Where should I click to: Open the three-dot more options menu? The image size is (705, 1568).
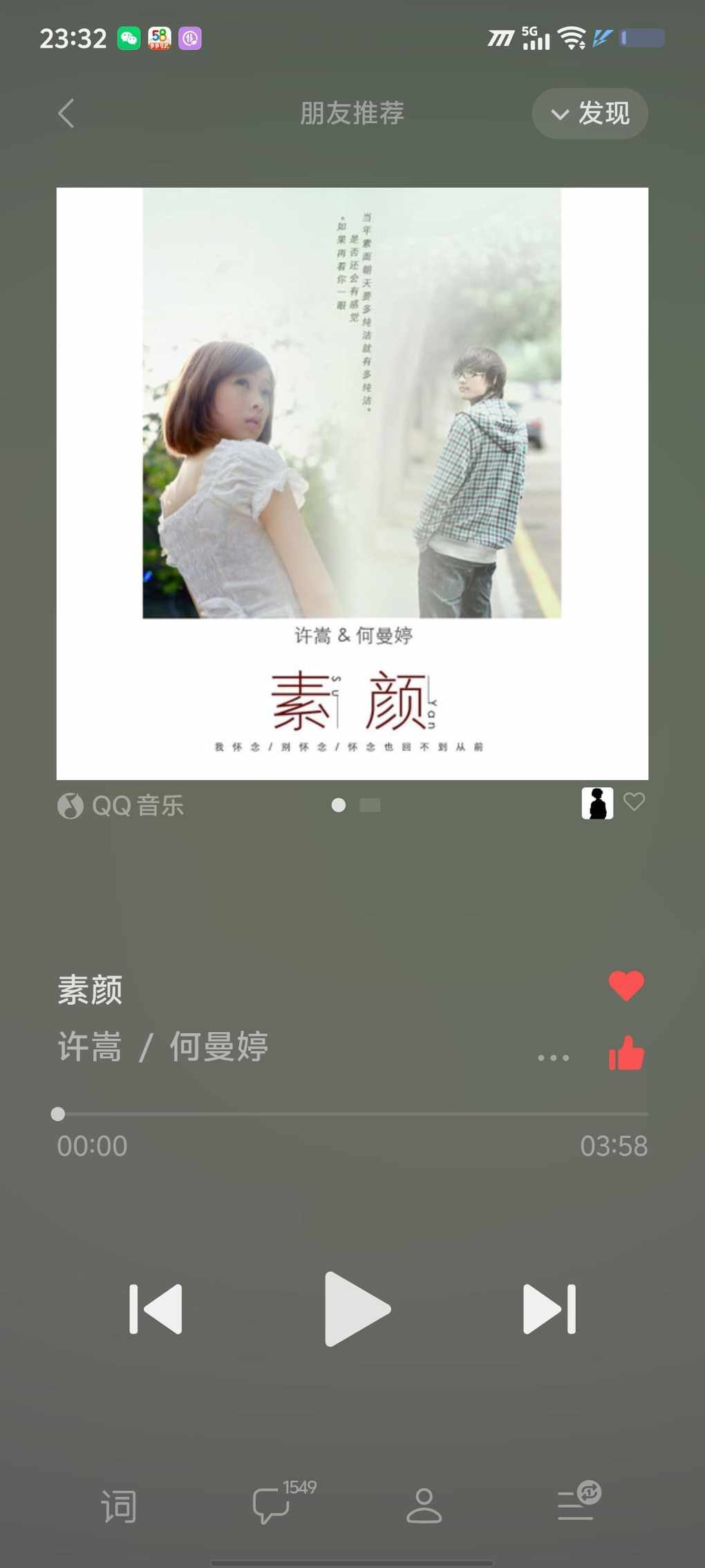[554, 1058]
